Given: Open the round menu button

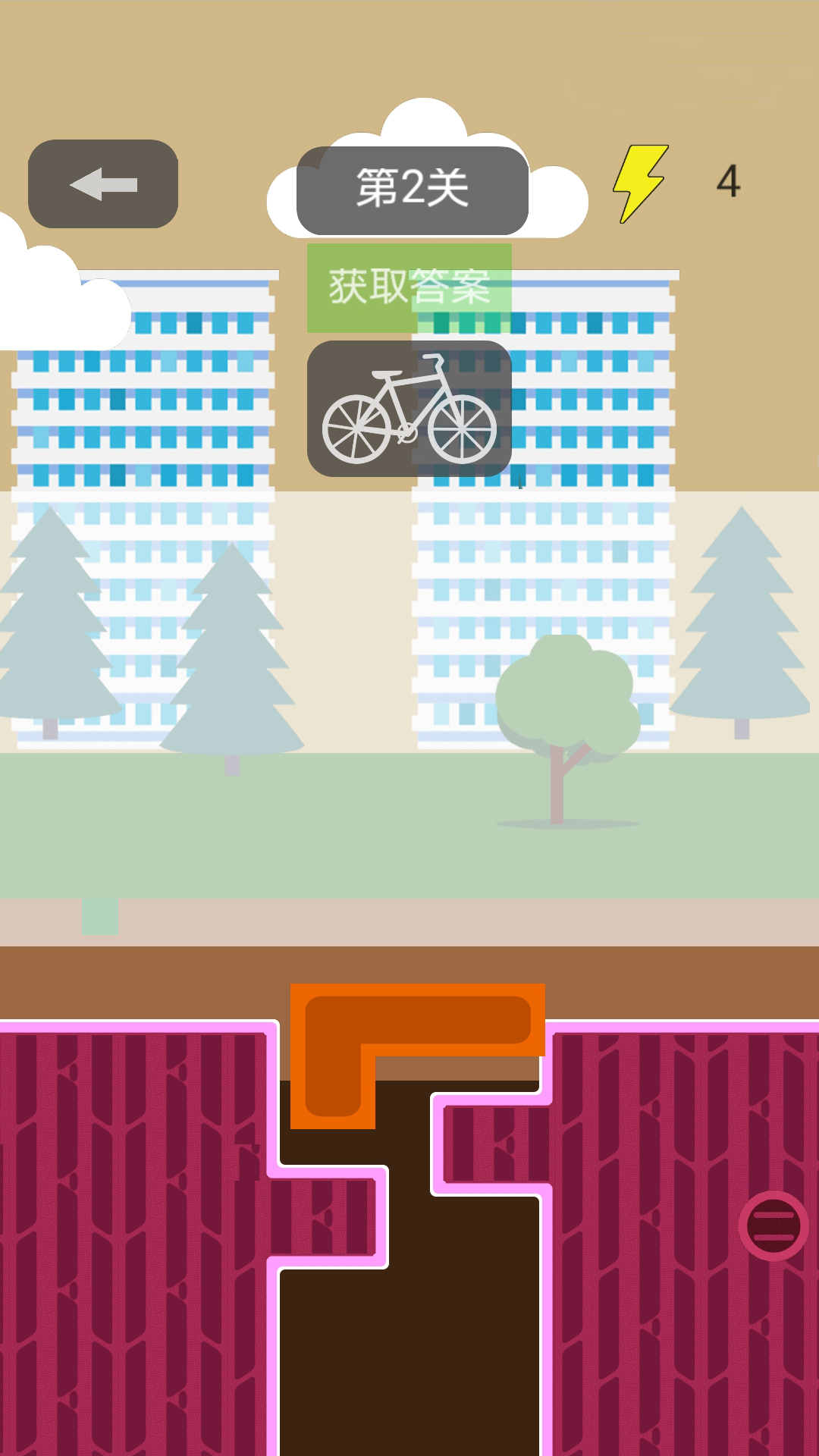Looking at the screenshot, I should point(773,1225).
